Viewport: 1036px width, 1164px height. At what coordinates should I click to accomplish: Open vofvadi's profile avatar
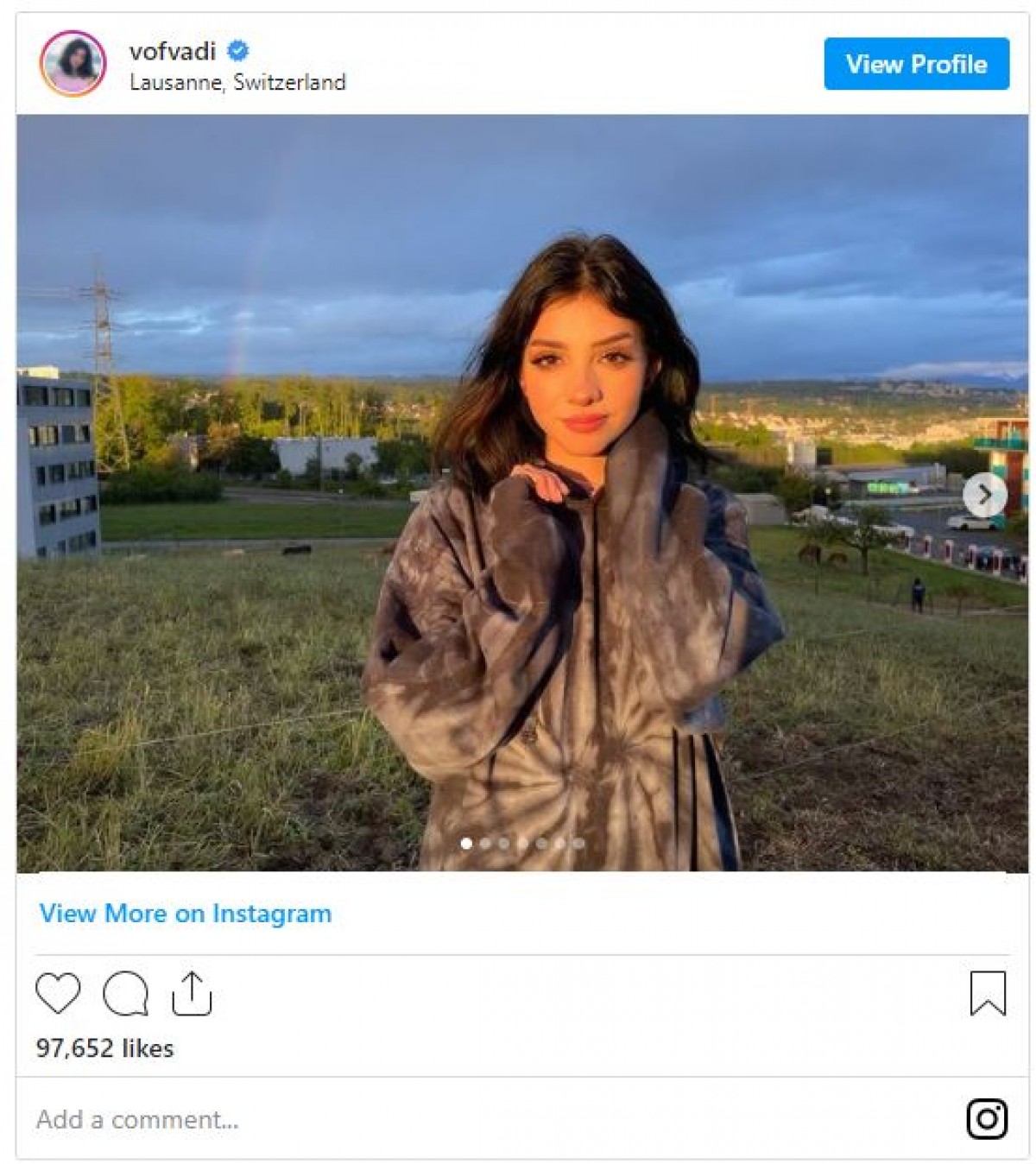(x=73, y=64)
